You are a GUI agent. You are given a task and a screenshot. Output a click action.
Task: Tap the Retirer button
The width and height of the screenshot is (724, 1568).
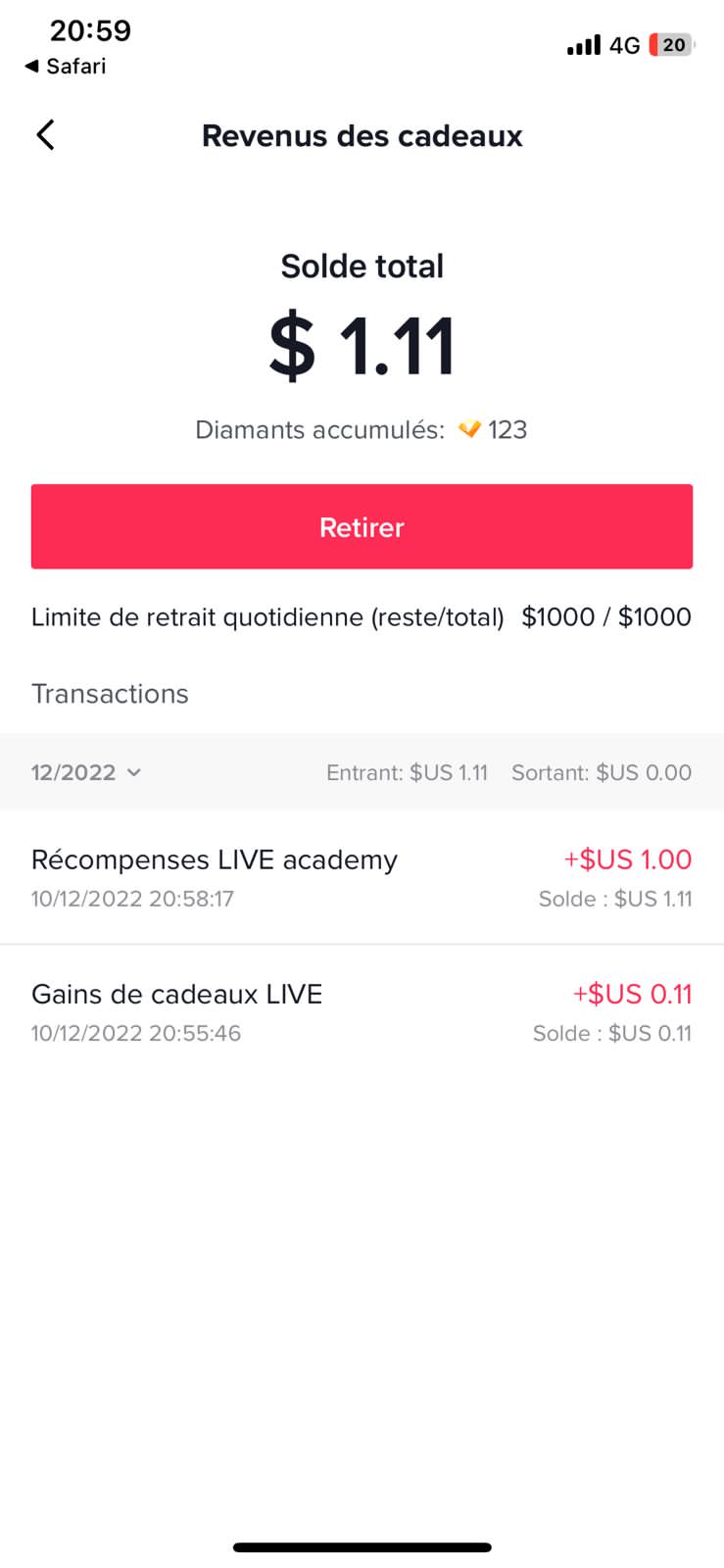[x=362, y=526]
